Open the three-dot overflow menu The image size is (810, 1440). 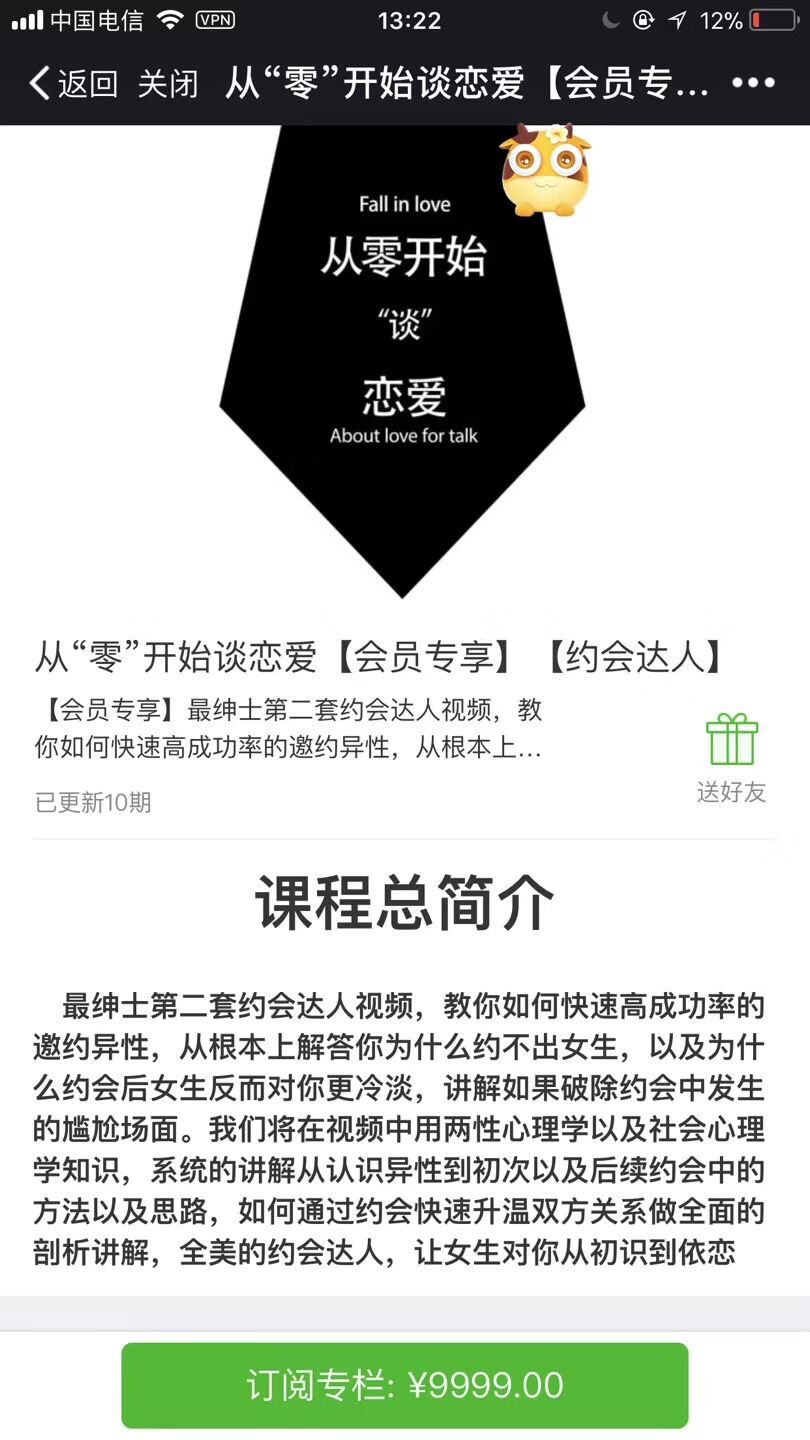click(x=753, y=84)
